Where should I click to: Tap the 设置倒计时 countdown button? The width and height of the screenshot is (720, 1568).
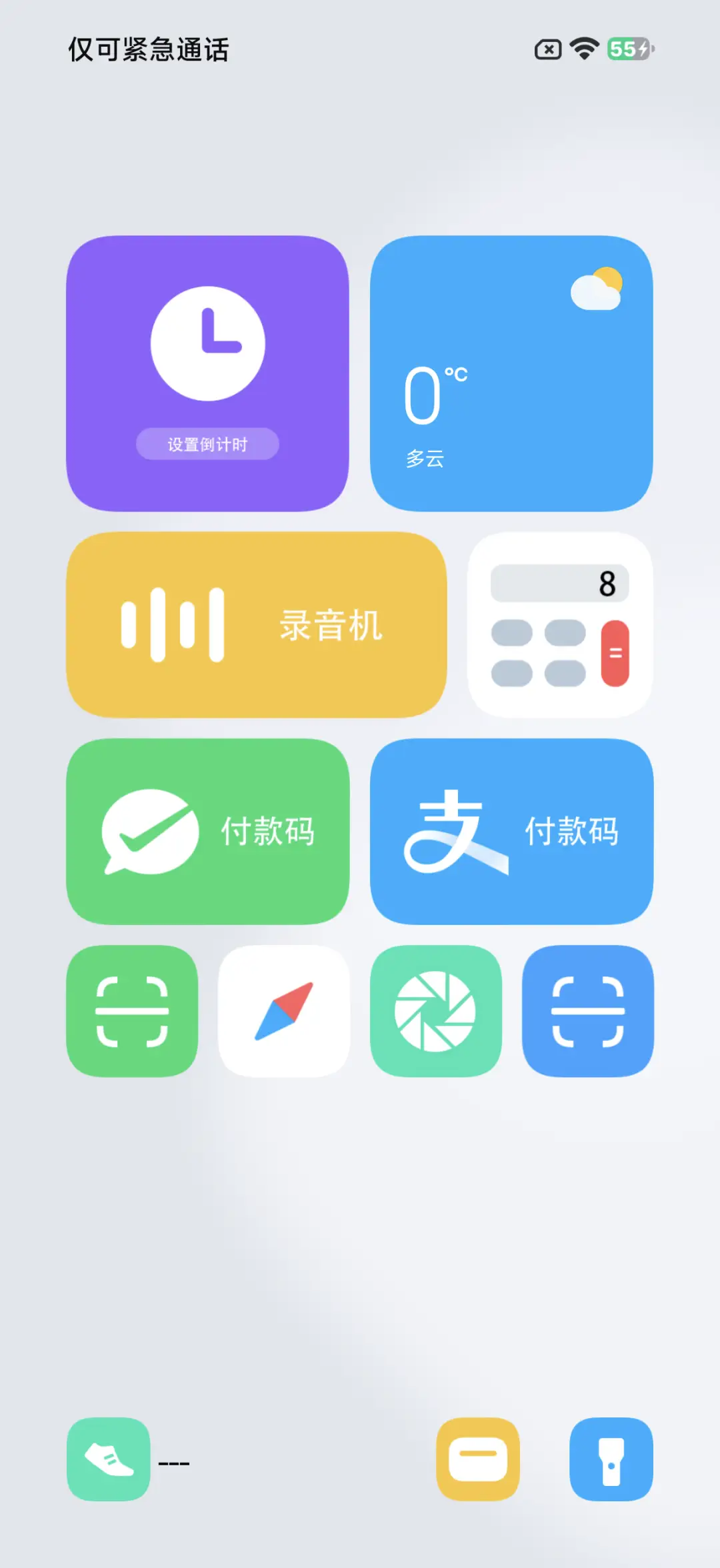coord(207,444)
